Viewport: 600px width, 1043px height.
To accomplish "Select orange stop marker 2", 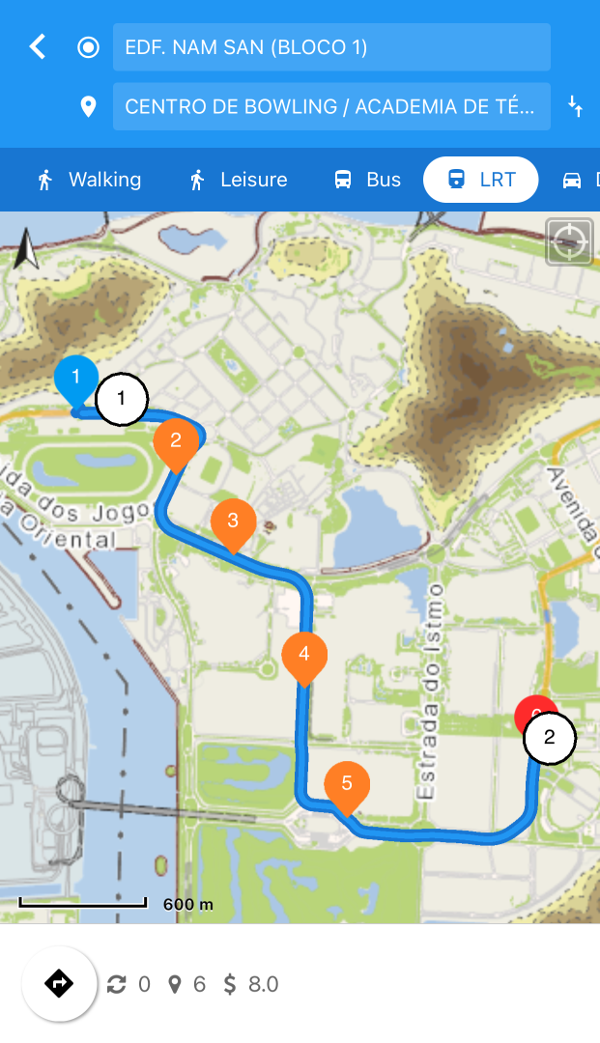I will click(x=176, y=442).
